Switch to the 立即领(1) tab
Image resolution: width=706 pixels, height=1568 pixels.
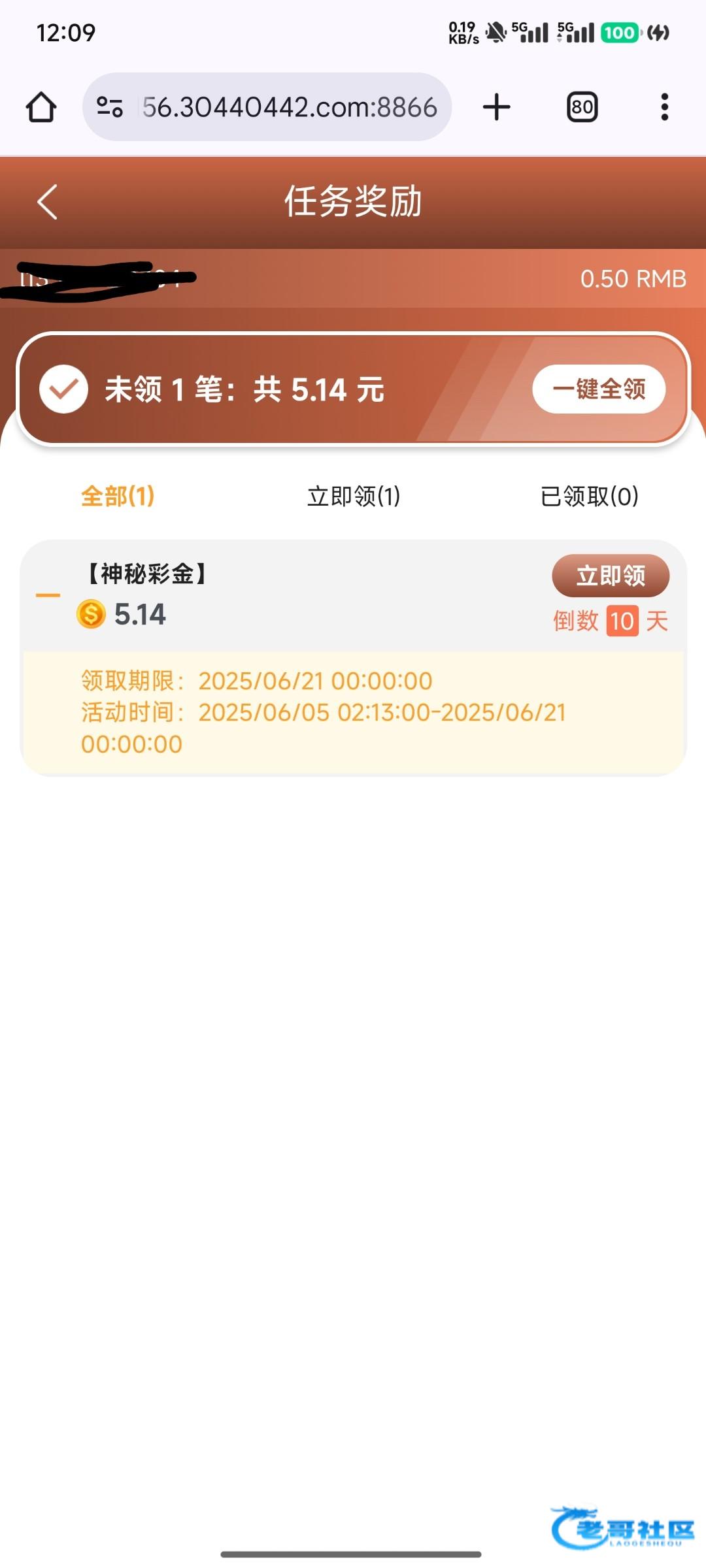[354, 497]
